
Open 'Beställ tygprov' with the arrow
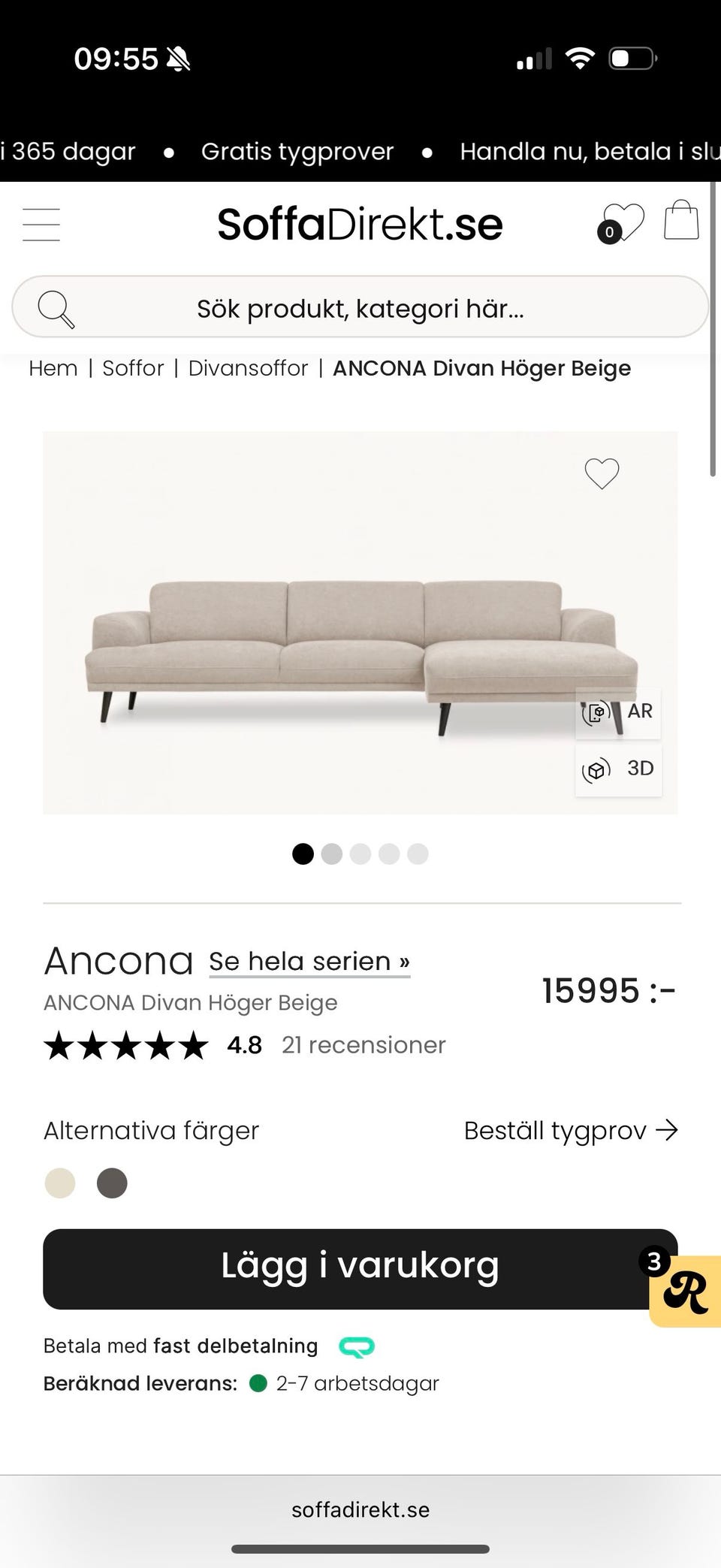click(x=571, y=1130)
